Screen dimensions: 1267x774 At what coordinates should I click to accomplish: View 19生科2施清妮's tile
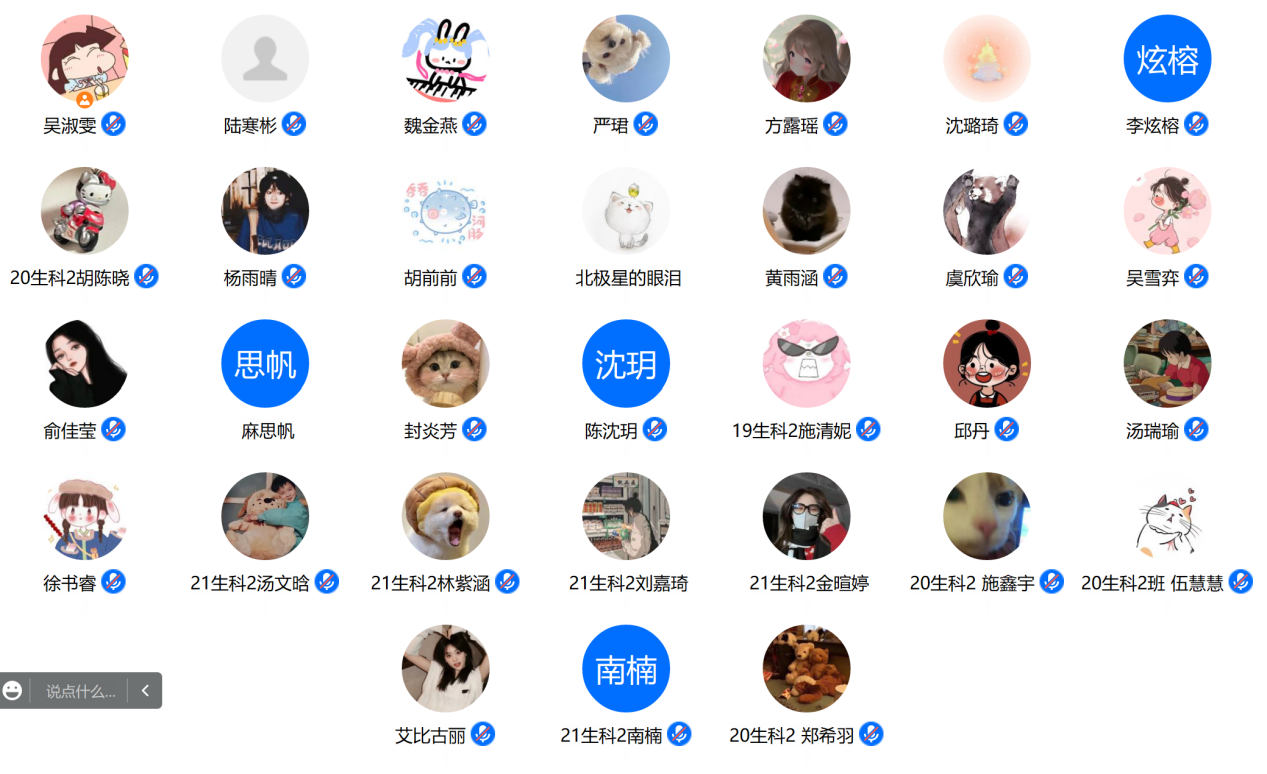pos(806,364)
